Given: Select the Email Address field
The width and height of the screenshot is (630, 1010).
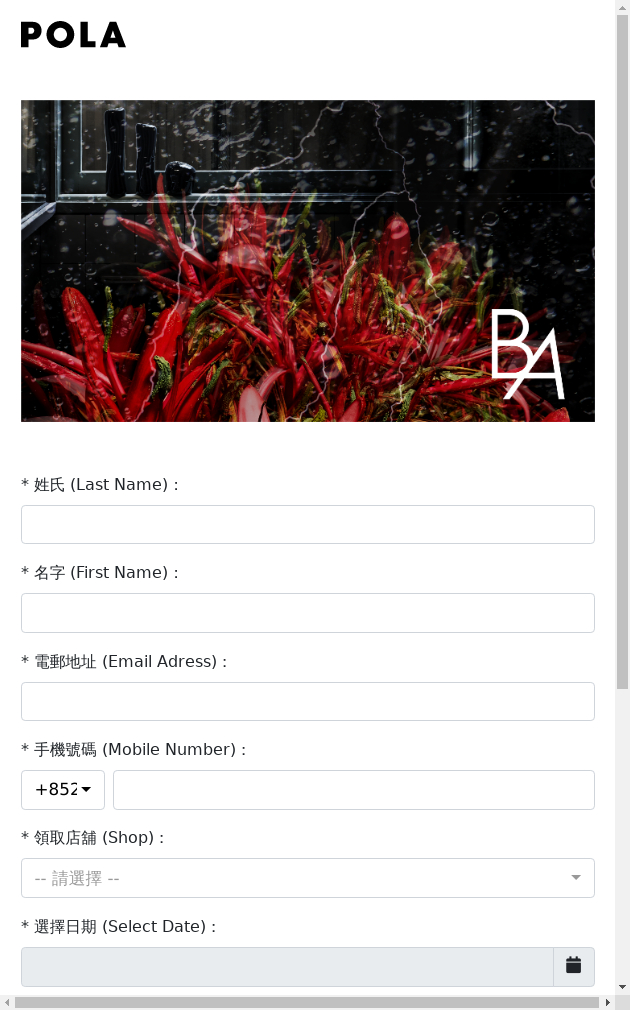Looking at the screenshot, I should [x=307, y=701].
